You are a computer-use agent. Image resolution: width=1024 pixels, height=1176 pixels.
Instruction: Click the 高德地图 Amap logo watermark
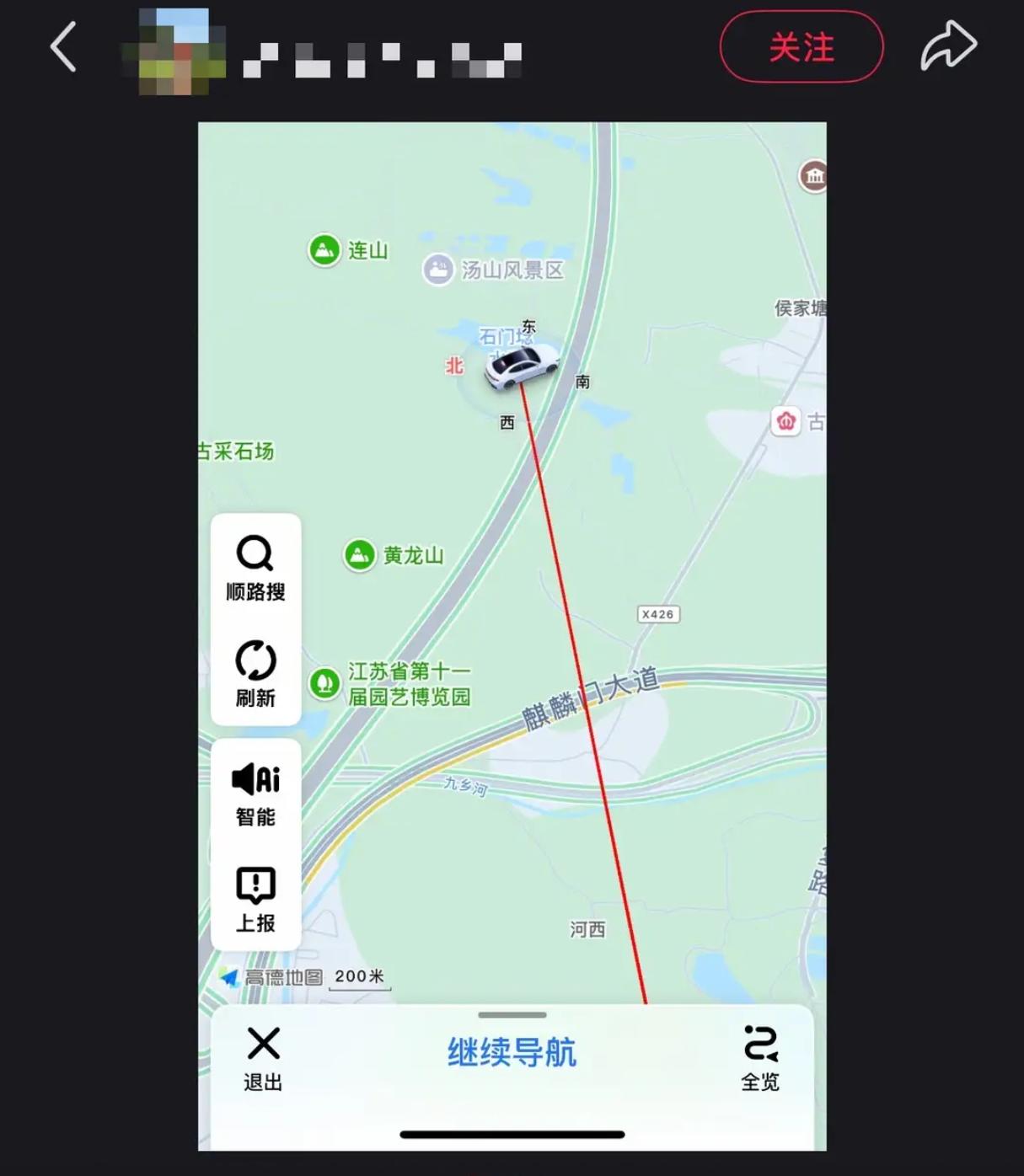point(268,976)
